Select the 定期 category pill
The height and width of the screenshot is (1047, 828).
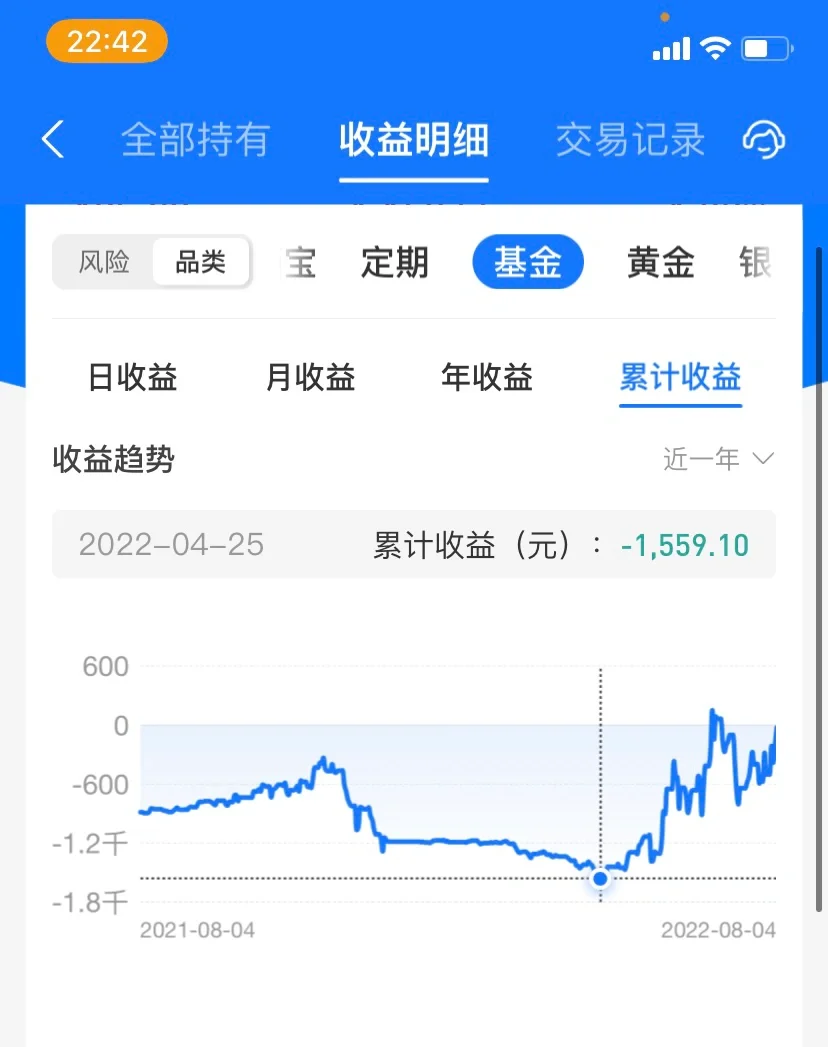pos(394,261)
